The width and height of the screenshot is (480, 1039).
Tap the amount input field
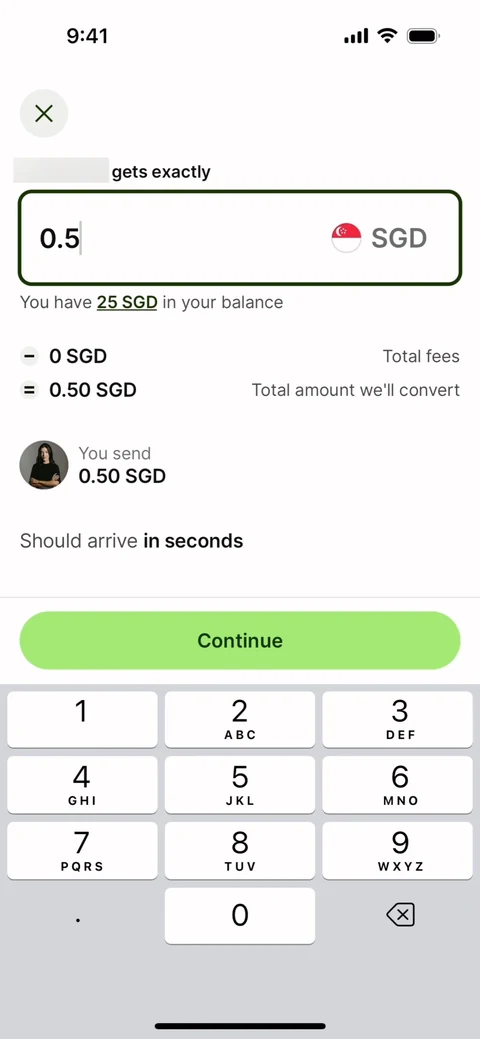[x=239, y=238]
